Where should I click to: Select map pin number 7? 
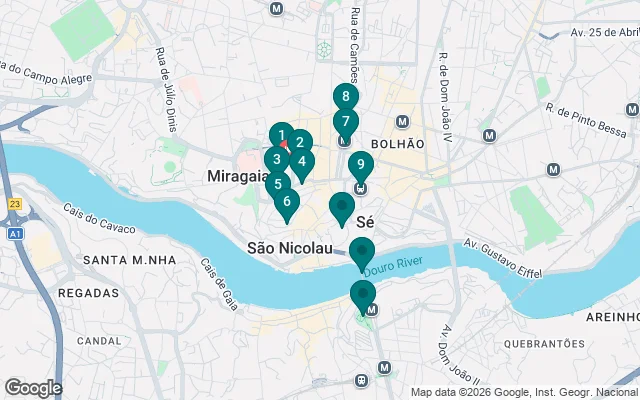(345, 122)
